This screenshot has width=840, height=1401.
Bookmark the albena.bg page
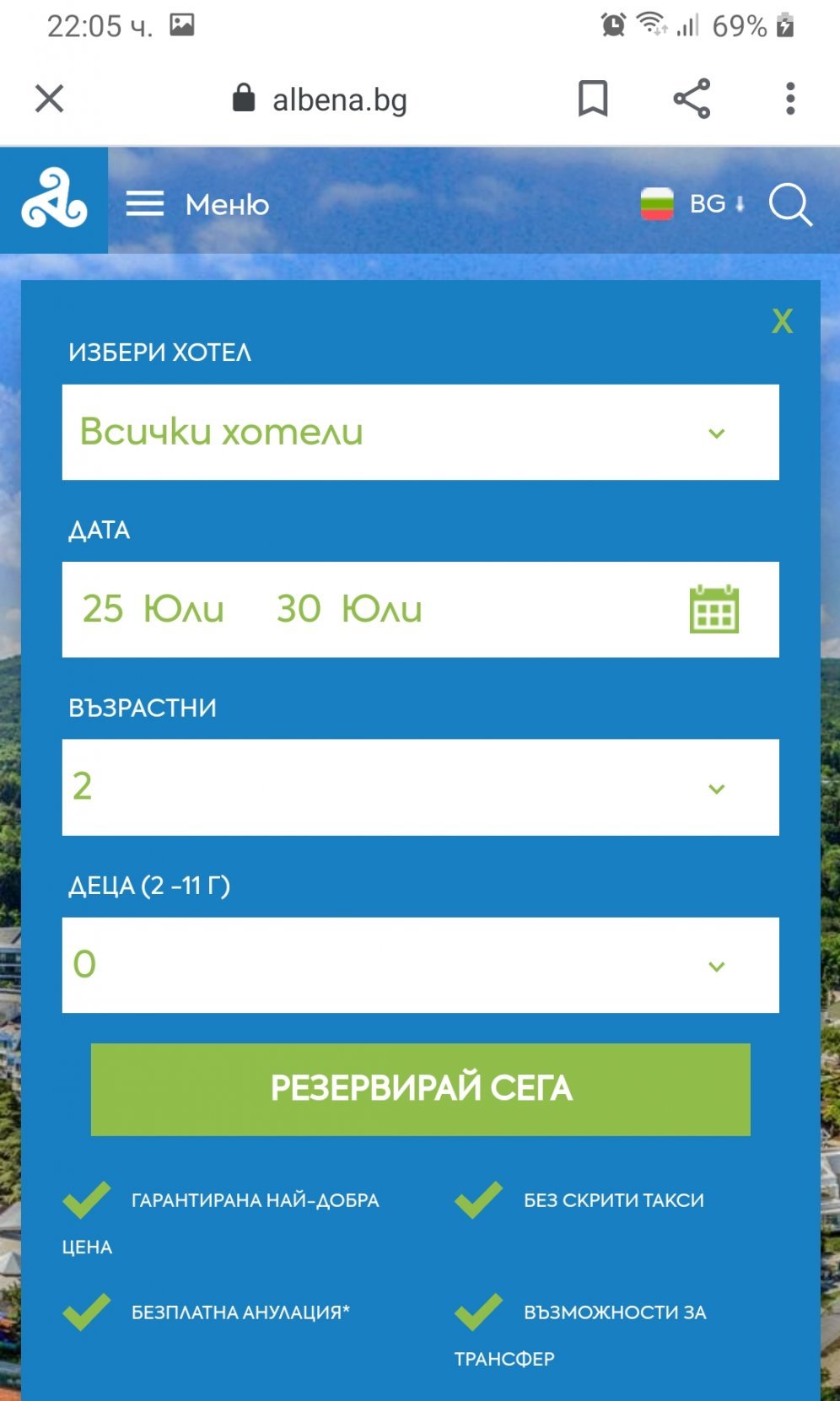[x=593, y=99]
